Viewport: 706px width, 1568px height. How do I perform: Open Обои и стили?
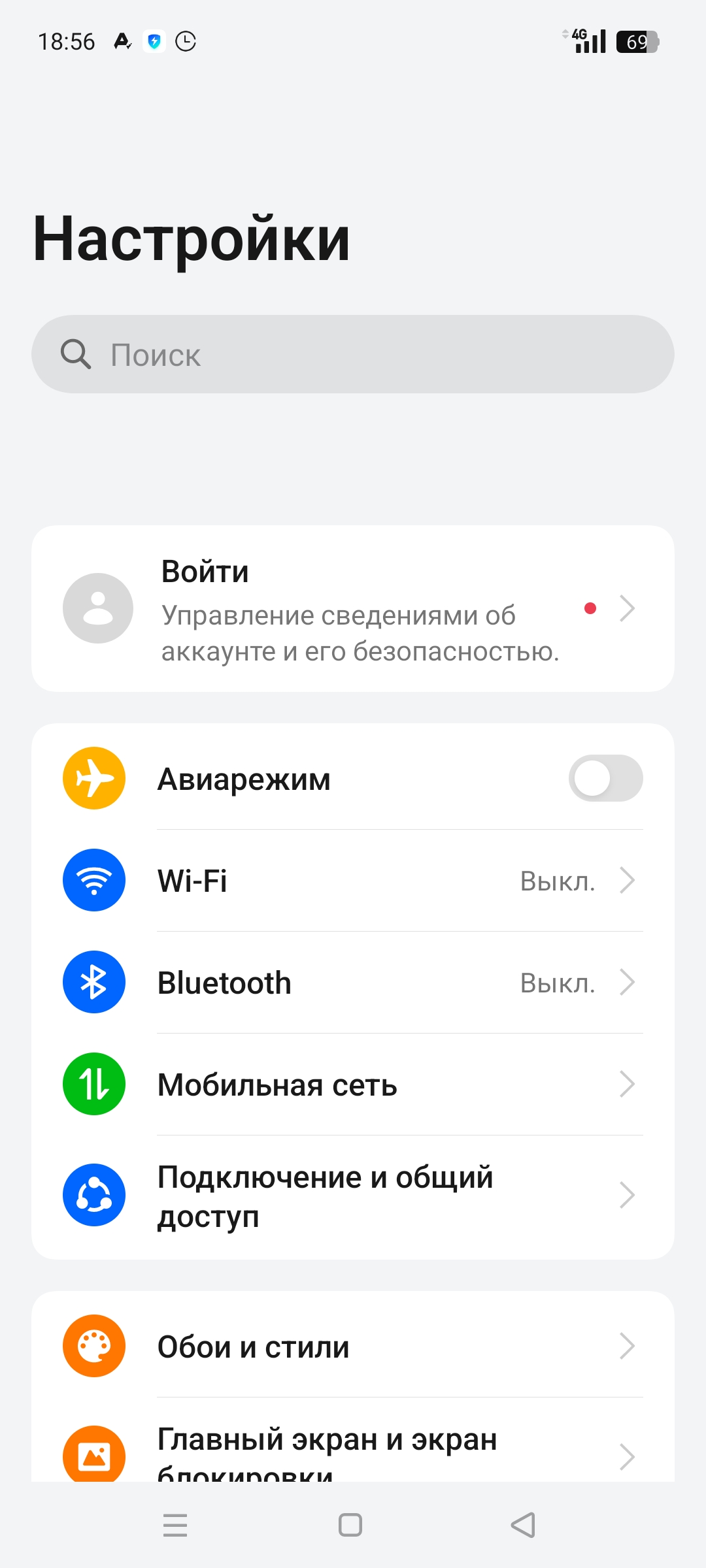[x=353, y=1346]
